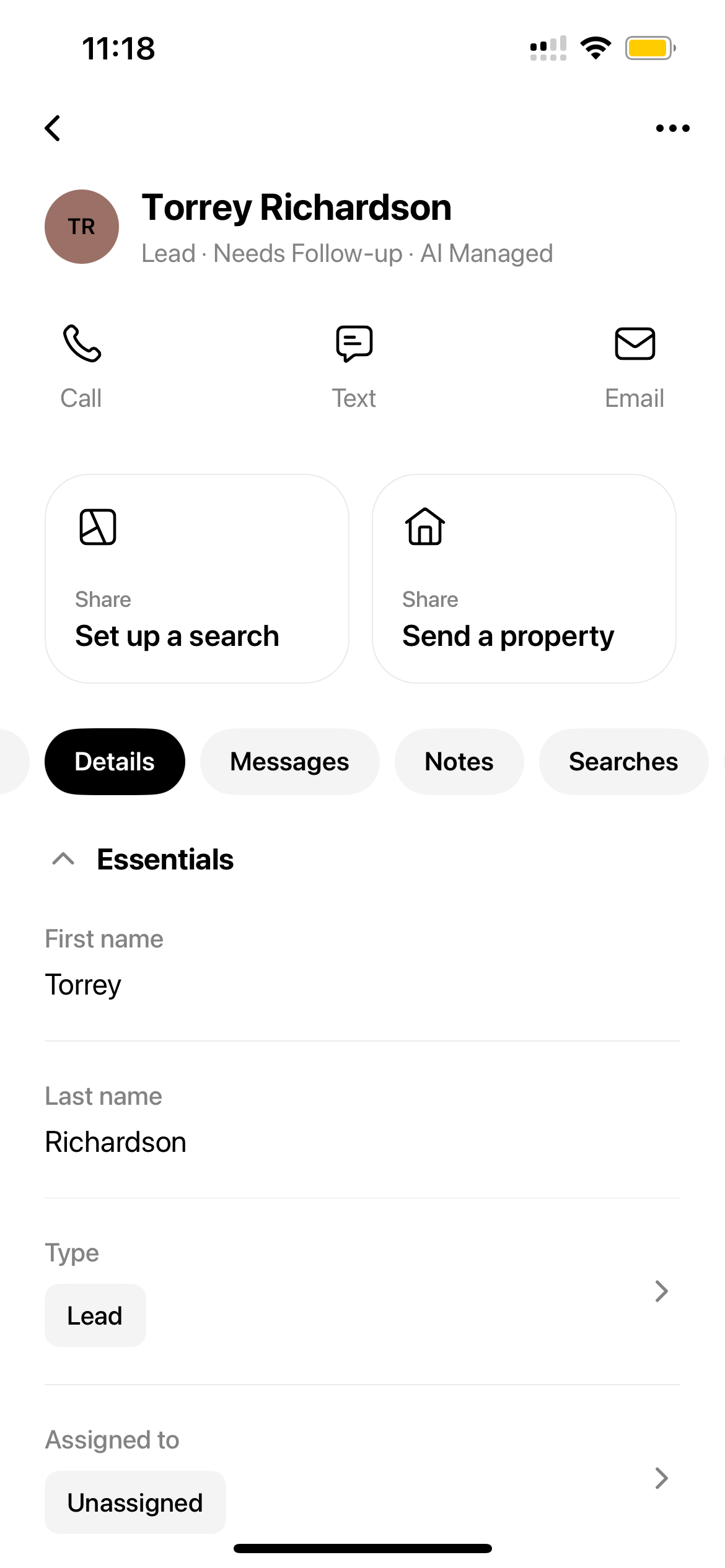The image size is (725, 1568).
Task: Tap the Unassigned pill under Assigned to
Action: tap(135, 1502)
